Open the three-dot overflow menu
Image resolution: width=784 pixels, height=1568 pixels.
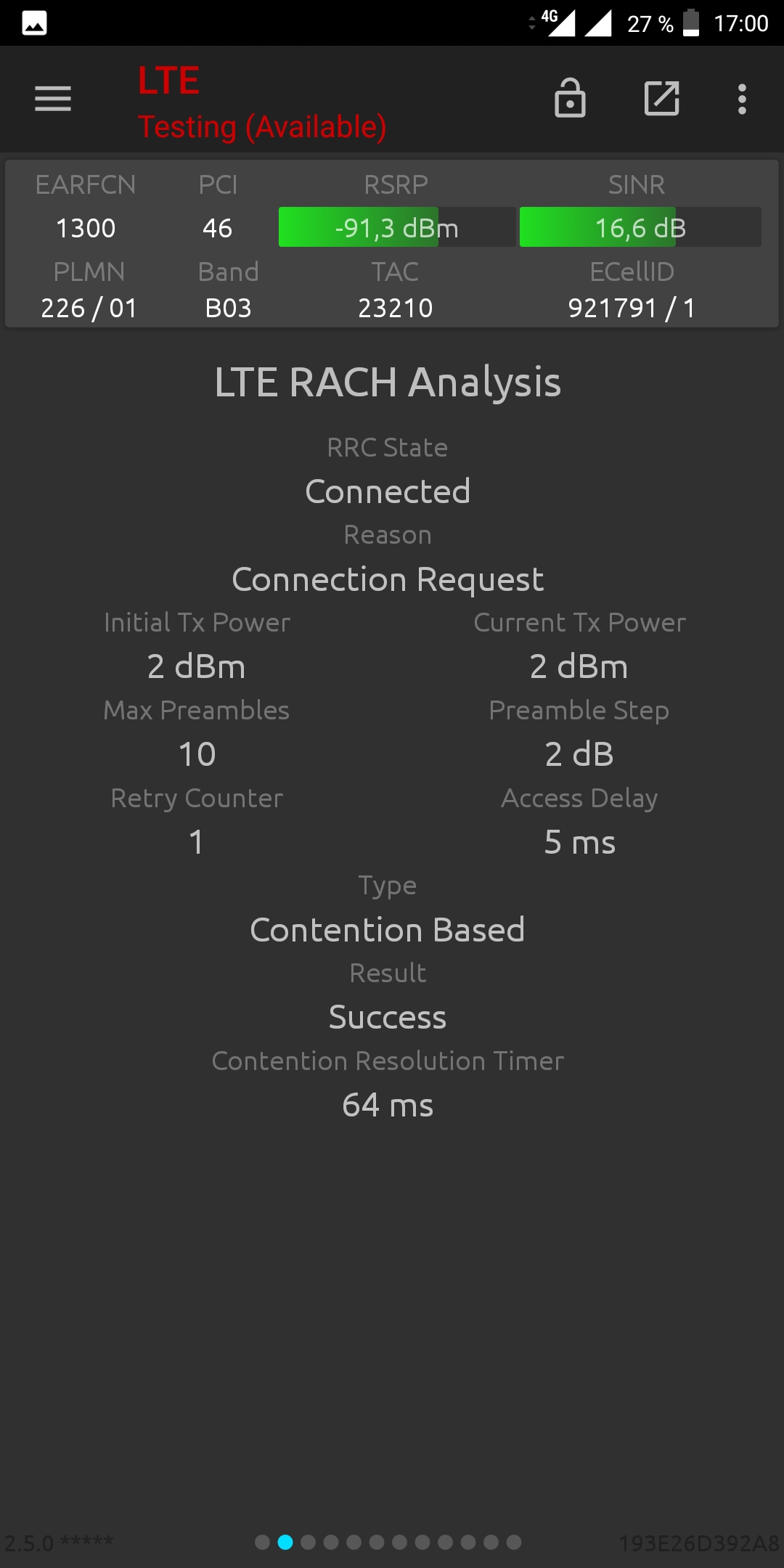742,99
